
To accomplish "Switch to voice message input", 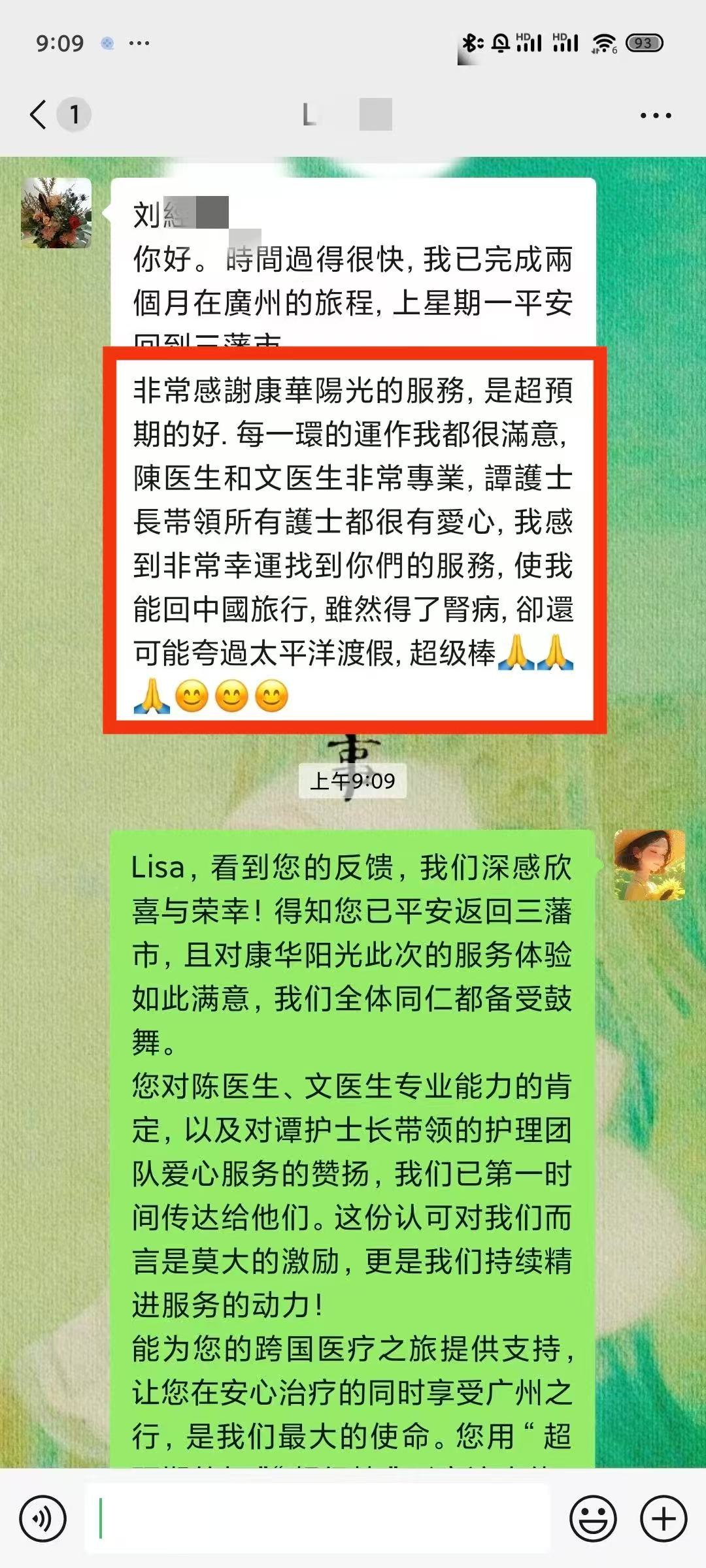I will [43, 1519].
